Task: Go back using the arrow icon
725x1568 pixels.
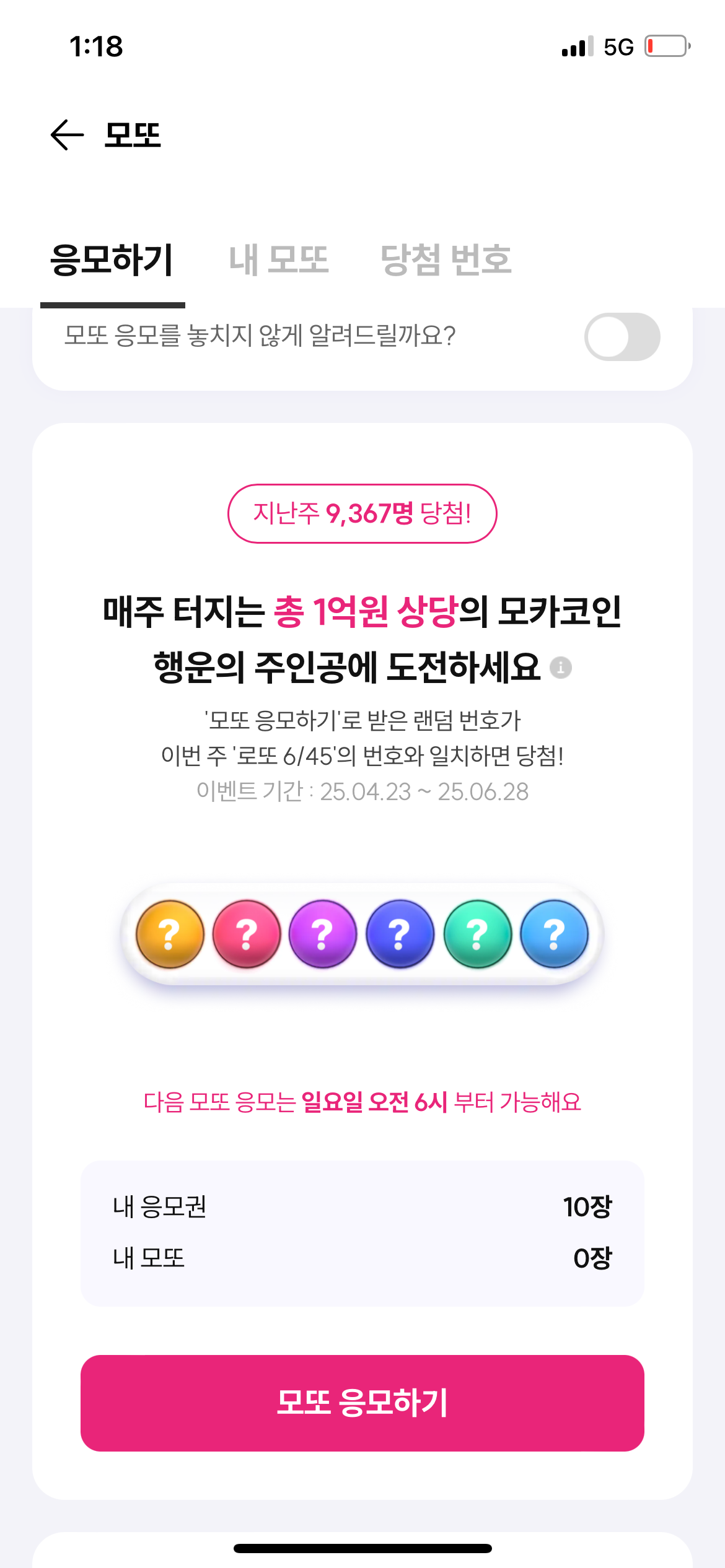Action: coord(67,135)
